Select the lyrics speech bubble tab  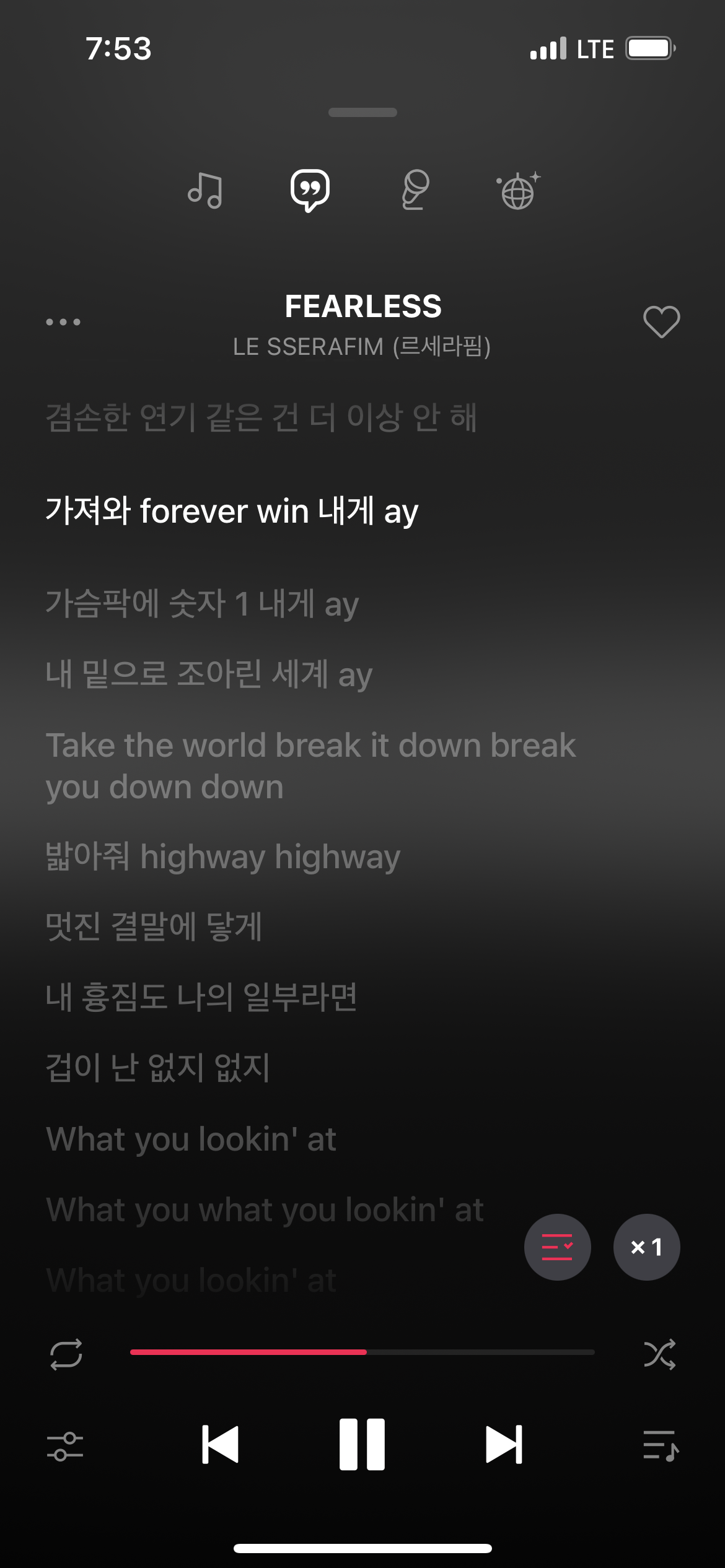(x=310, y=190)
